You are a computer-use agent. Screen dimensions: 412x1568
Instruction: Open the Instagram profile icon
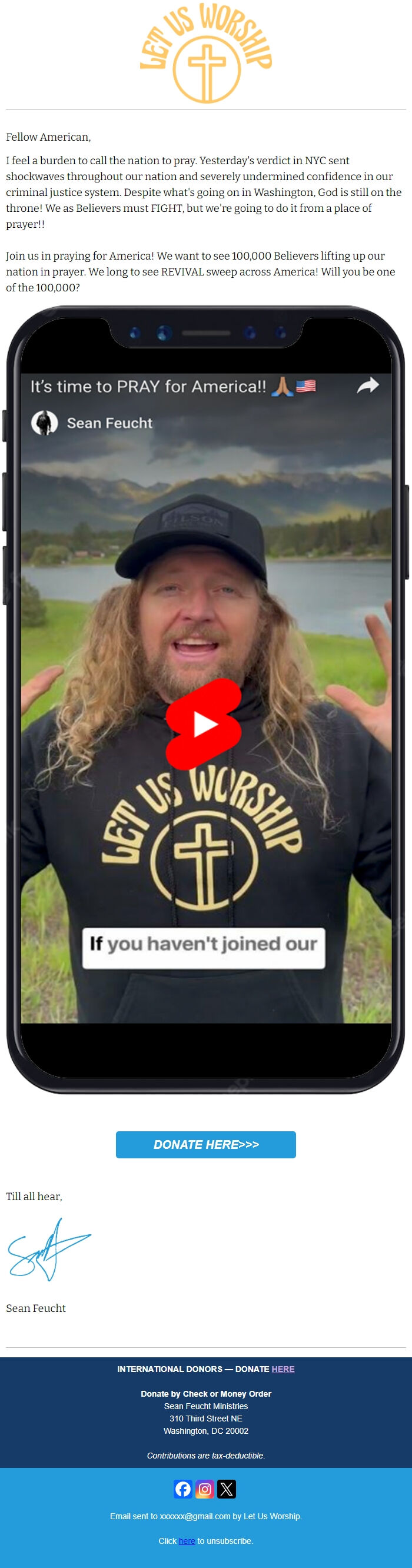[205, 1489]
